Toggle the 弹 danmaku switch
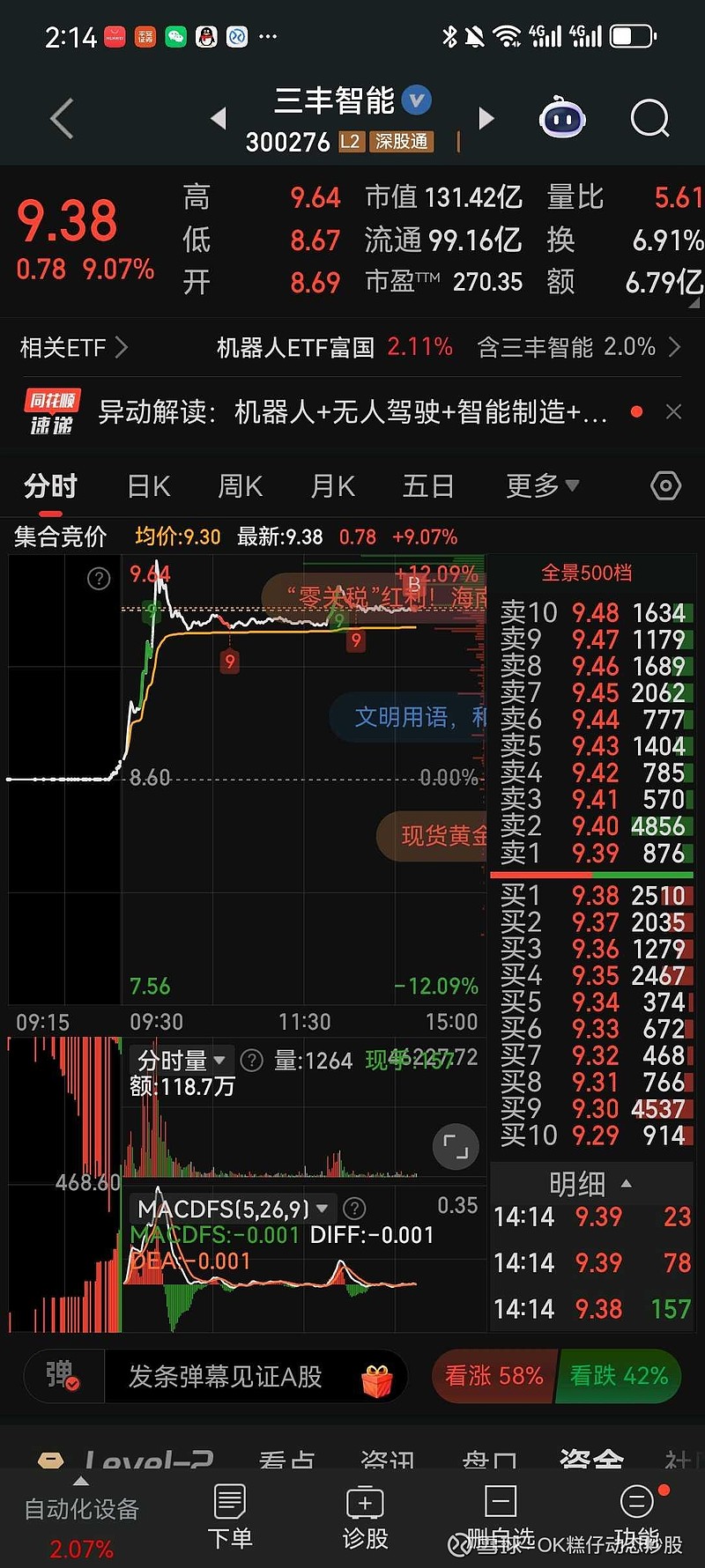 tap(60, 1376)
